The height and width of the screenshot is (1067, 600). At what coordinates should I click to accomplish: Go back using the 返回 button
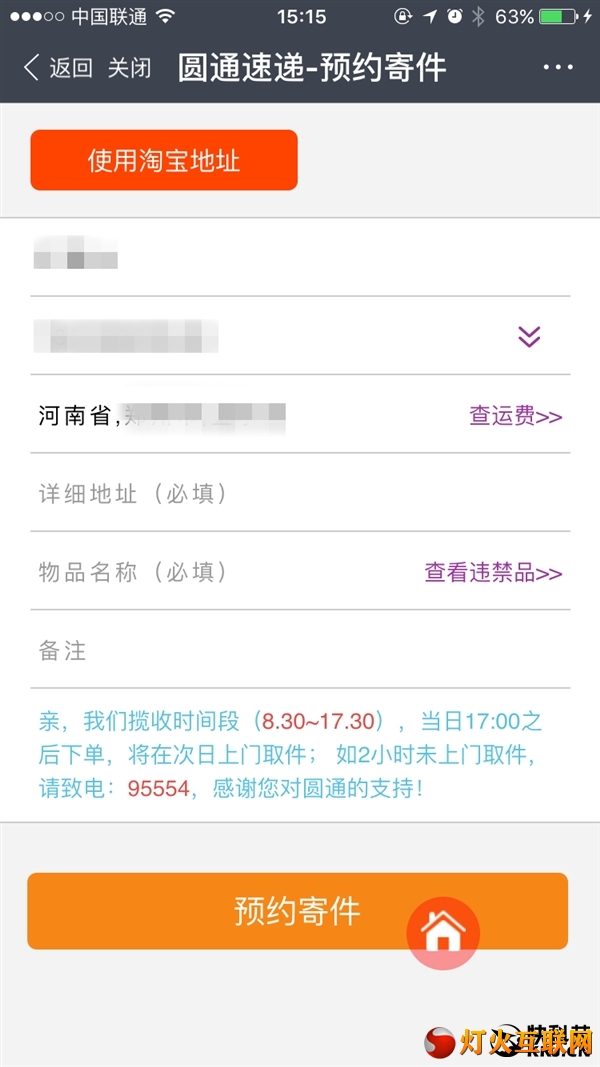click(x=58, y=68)
